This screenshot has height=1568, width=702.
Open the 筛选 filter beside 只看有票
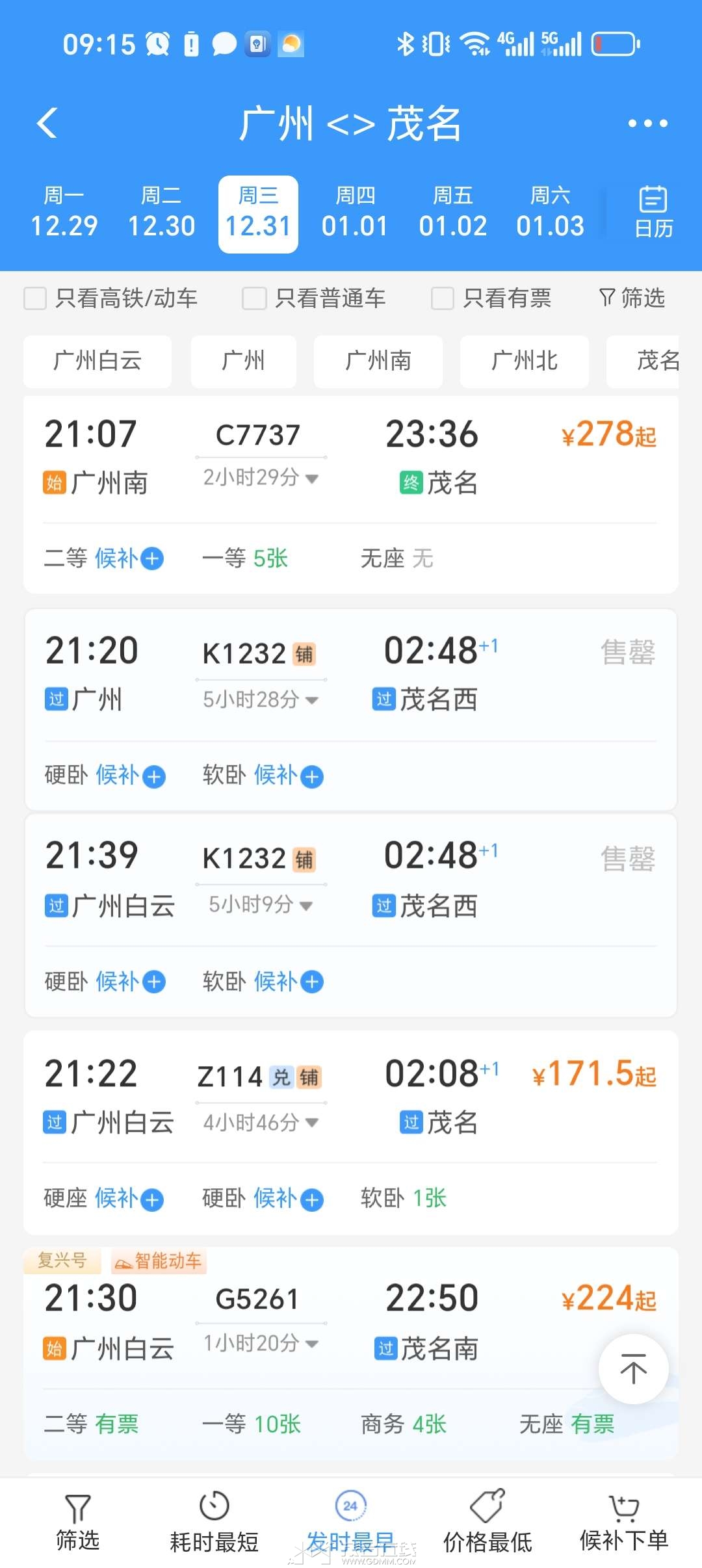(632, 298)
